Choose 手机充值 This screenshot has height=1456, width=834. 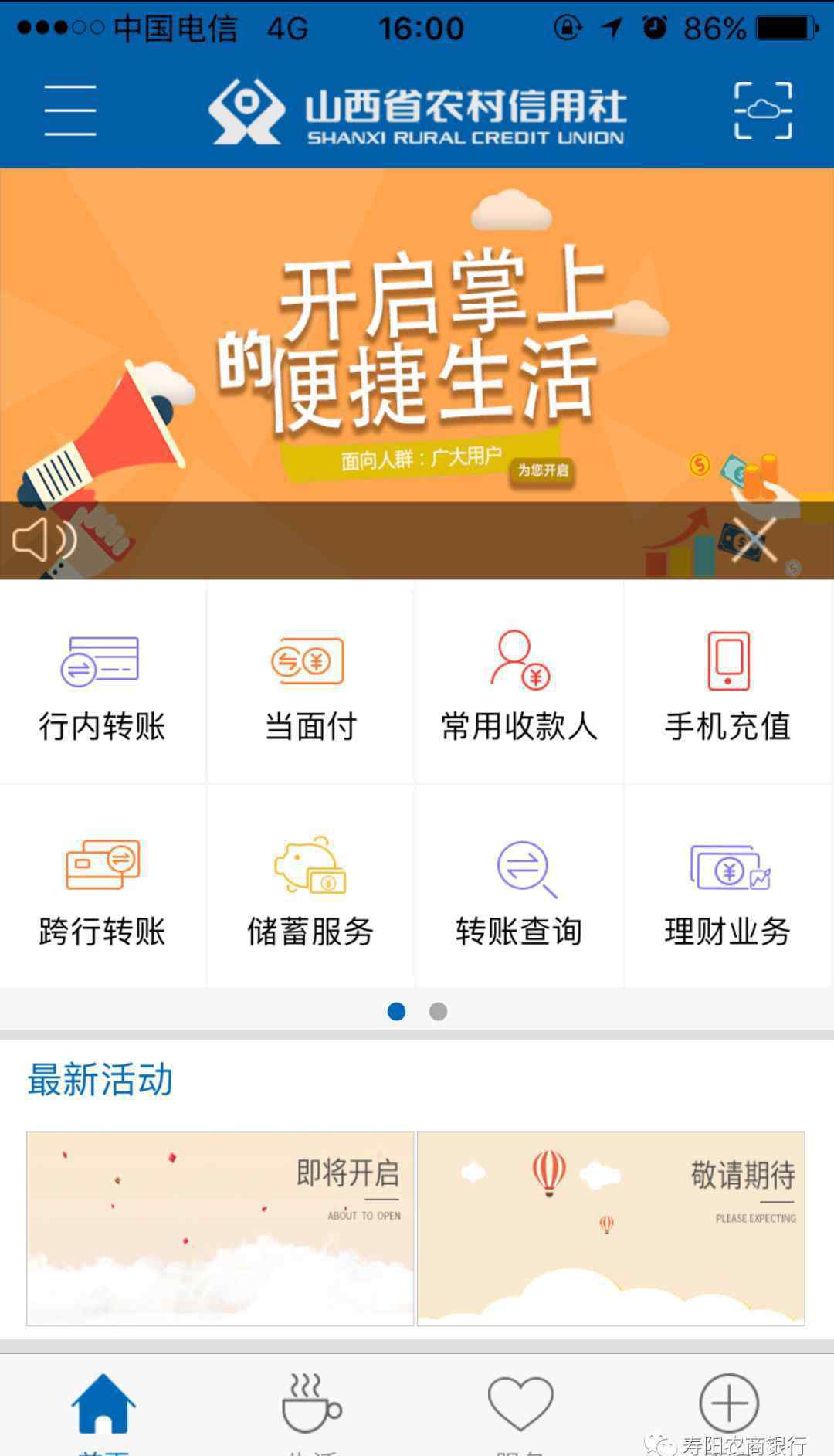coord(728,683)
